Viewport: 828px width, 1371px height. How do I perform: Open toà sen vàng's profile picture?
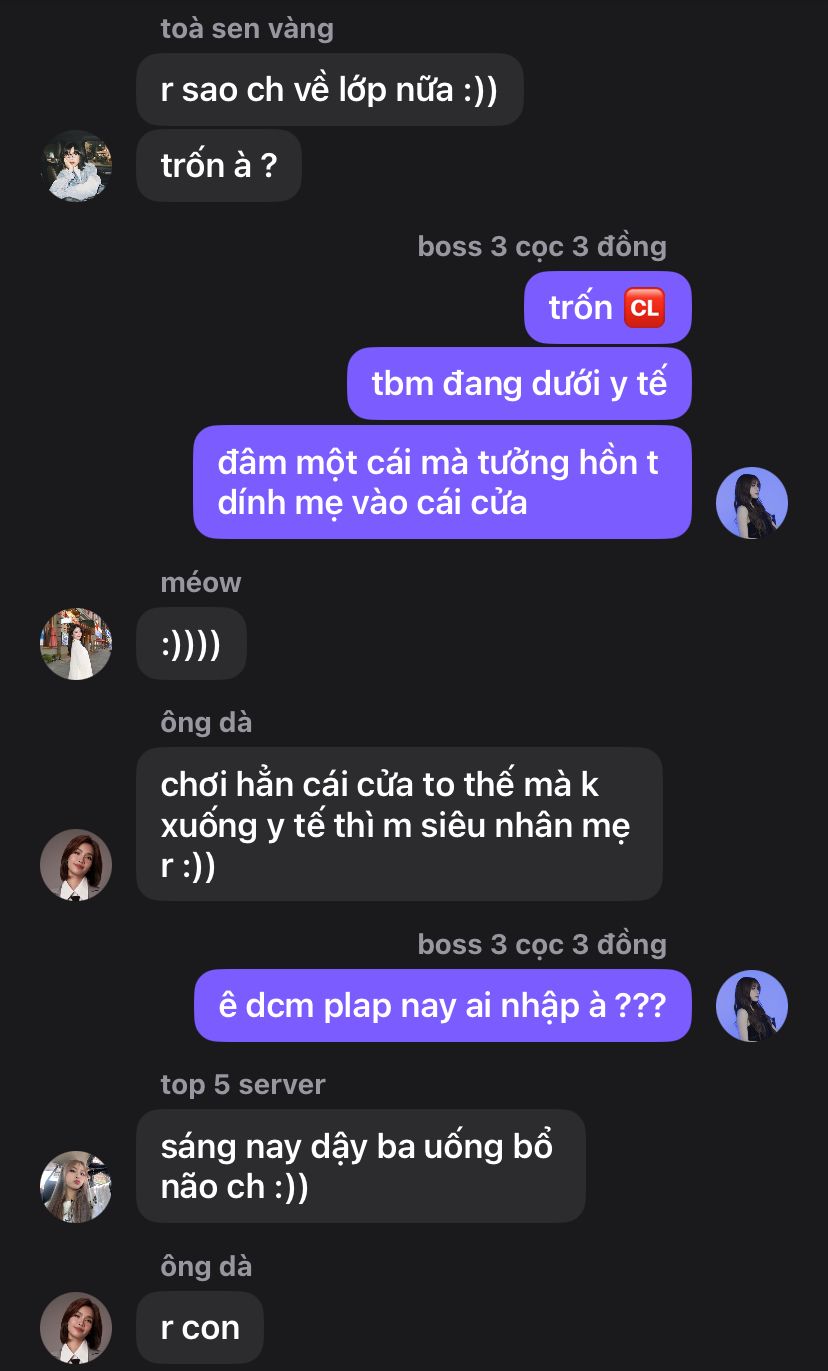pos(76,166)
